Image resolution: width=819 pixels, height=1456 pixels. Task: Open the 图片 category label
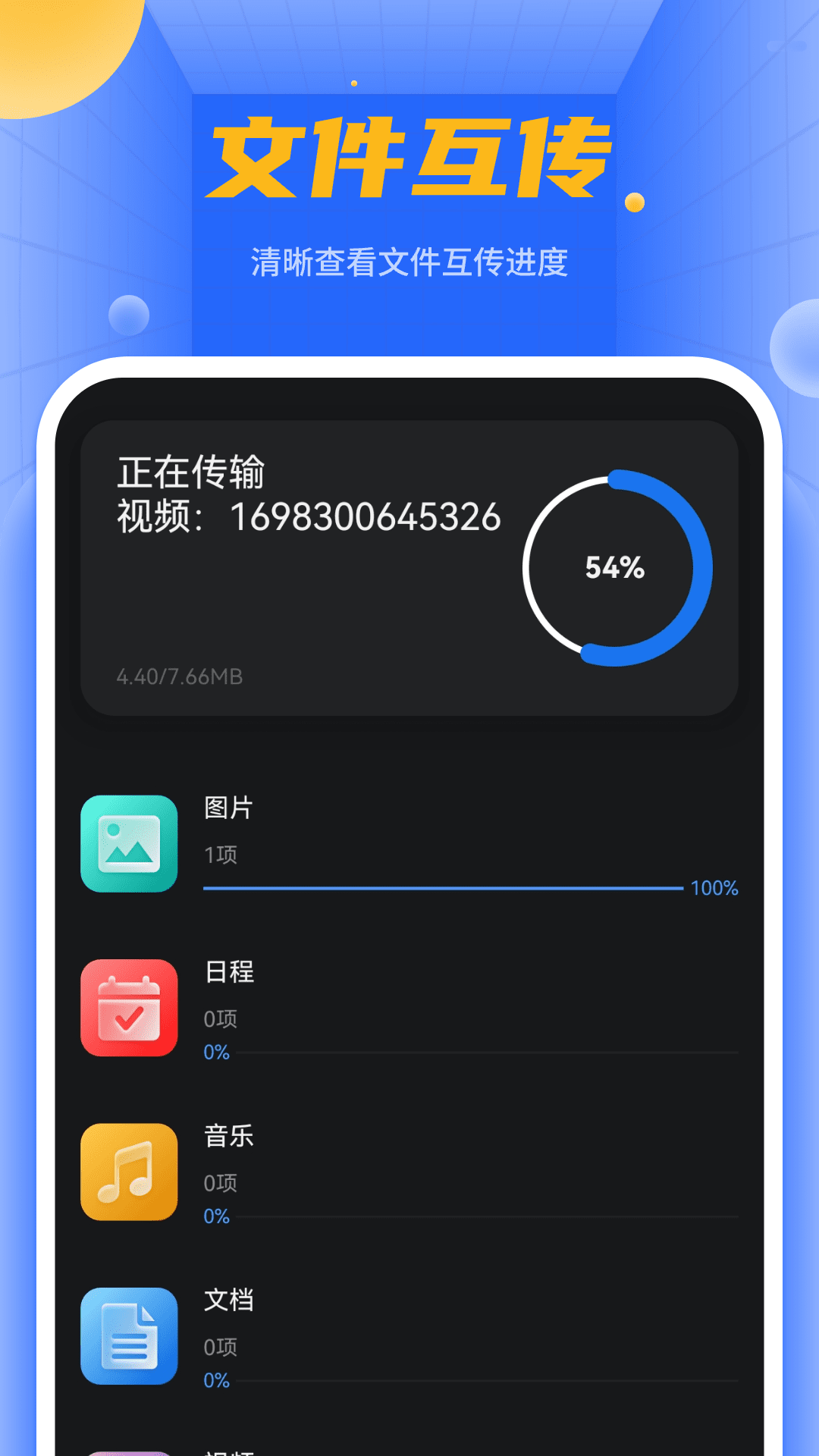tap(227, 809)
